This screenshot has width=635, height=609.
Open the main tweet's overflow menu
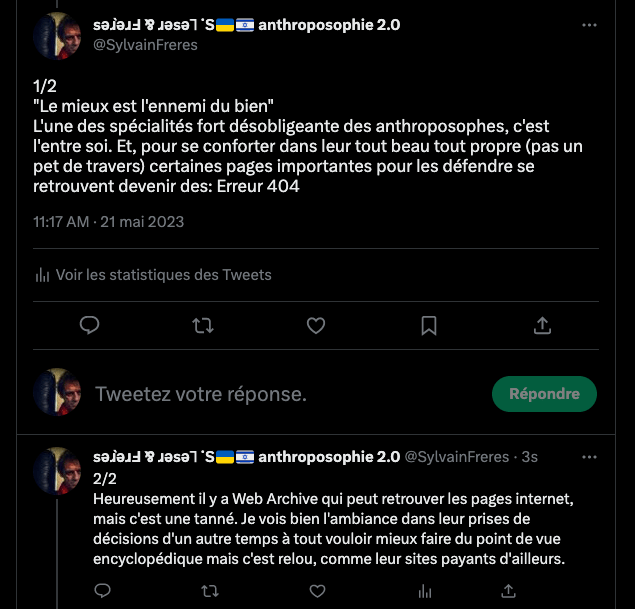pos(590,25)
